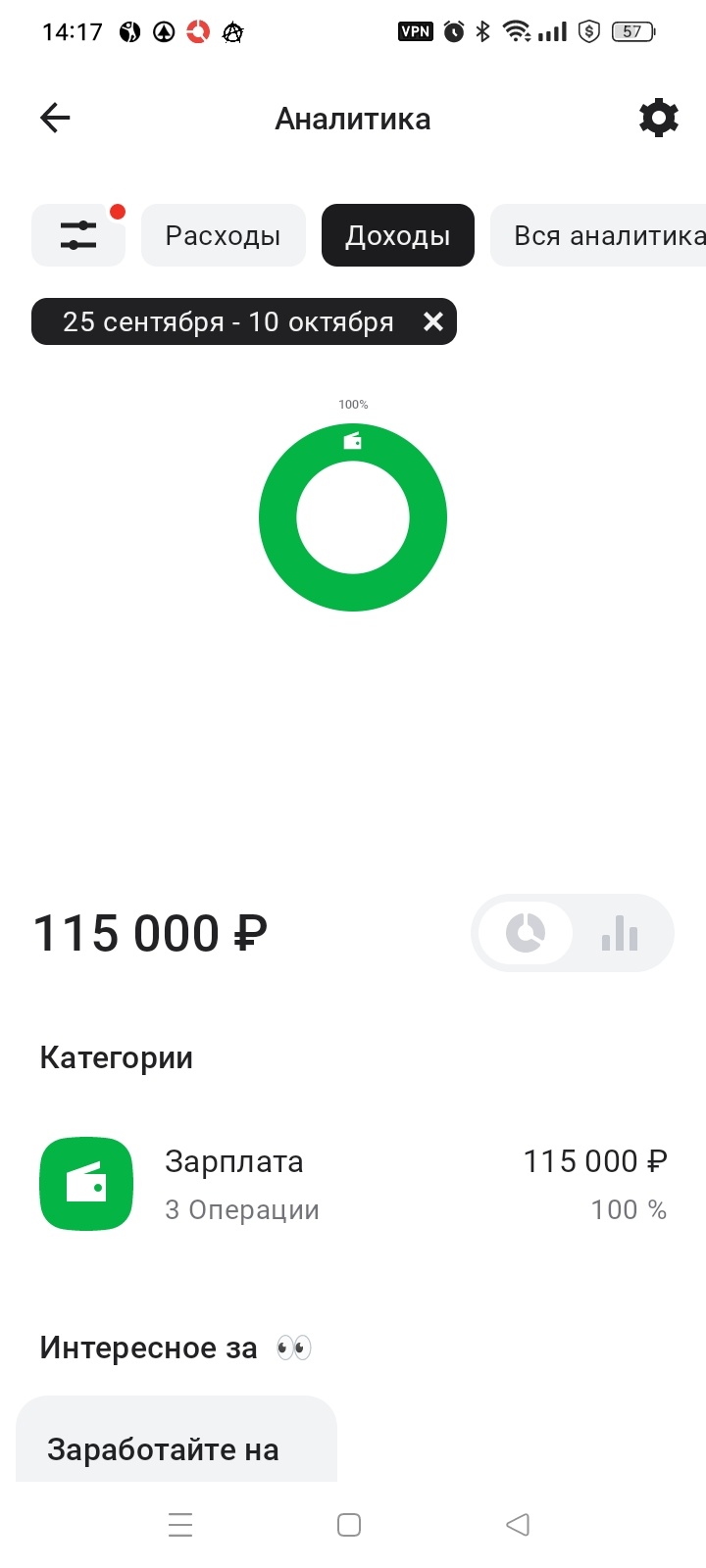This screenshot has height=1568, width=706.
Task: Open analytics settings gear
Action: [x=658, y=119]
